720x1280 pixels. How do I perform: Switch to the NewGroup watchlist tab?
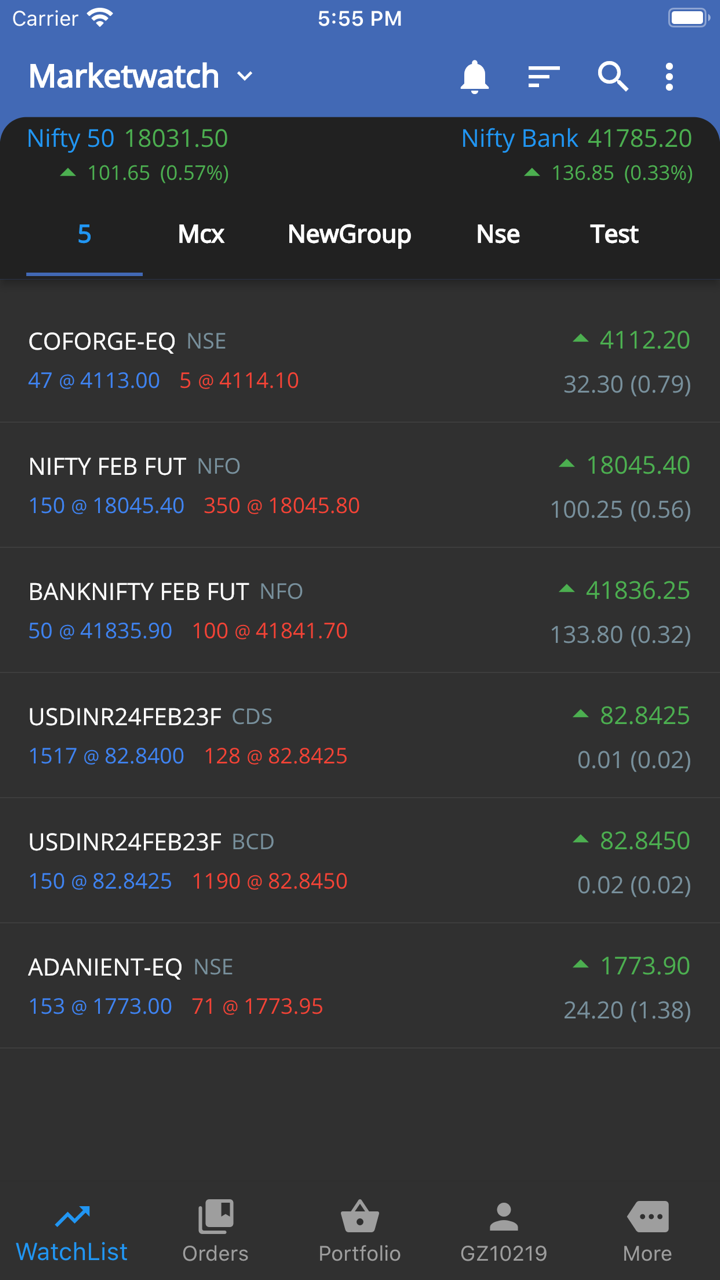(x=349, y=234)
